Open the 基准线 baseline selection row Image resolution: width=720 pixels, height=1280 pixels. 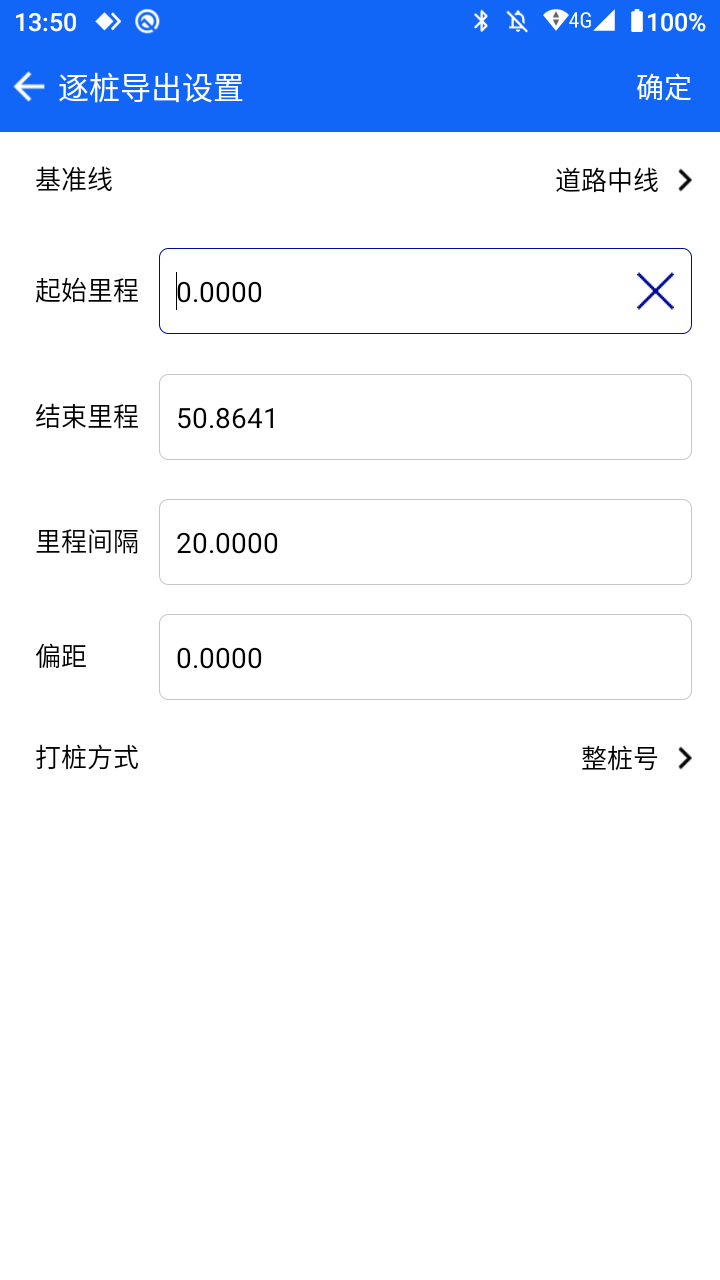click(x=360, y=180)
